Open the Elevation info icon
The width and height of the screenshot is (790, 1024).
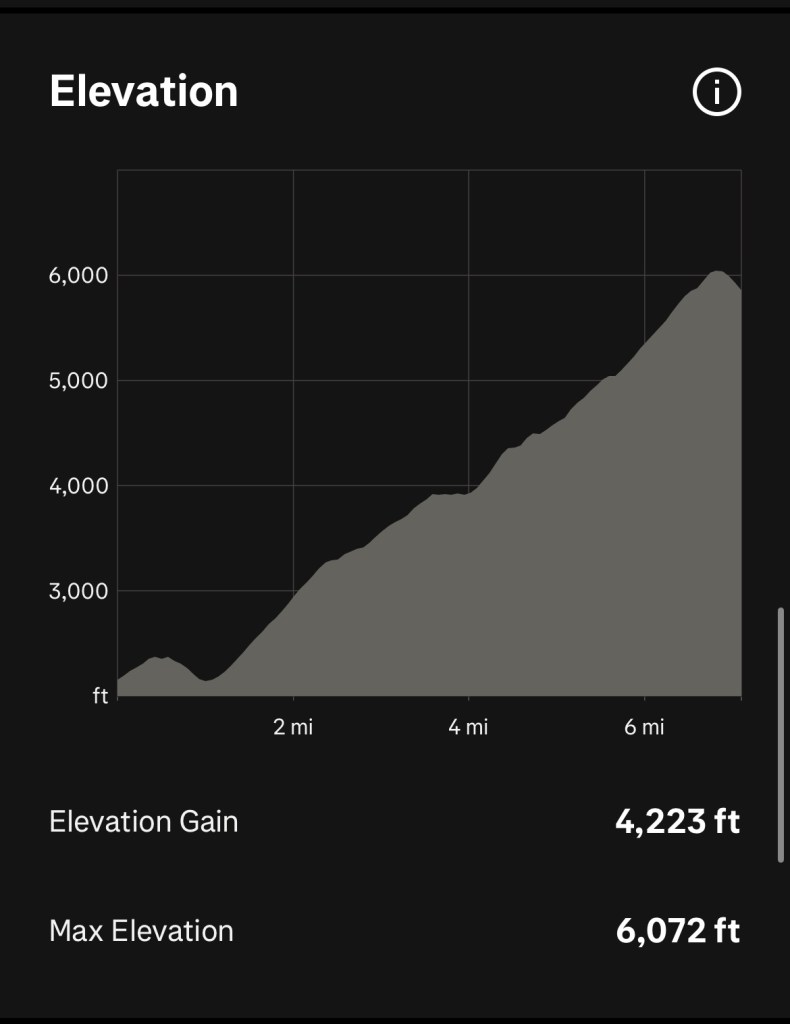pyautogui.click(x=716, y=93)
